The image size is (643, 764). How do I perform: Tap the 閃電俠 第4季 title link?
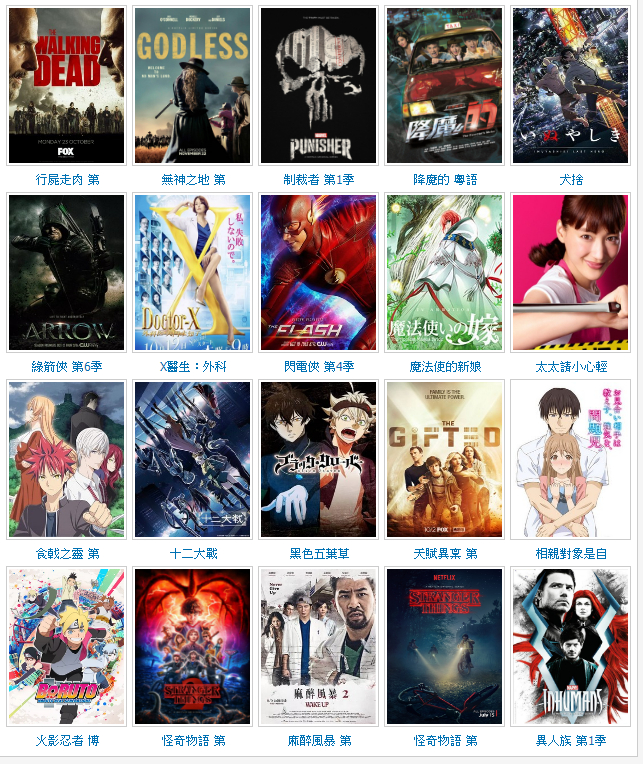[x=318, y=367]
